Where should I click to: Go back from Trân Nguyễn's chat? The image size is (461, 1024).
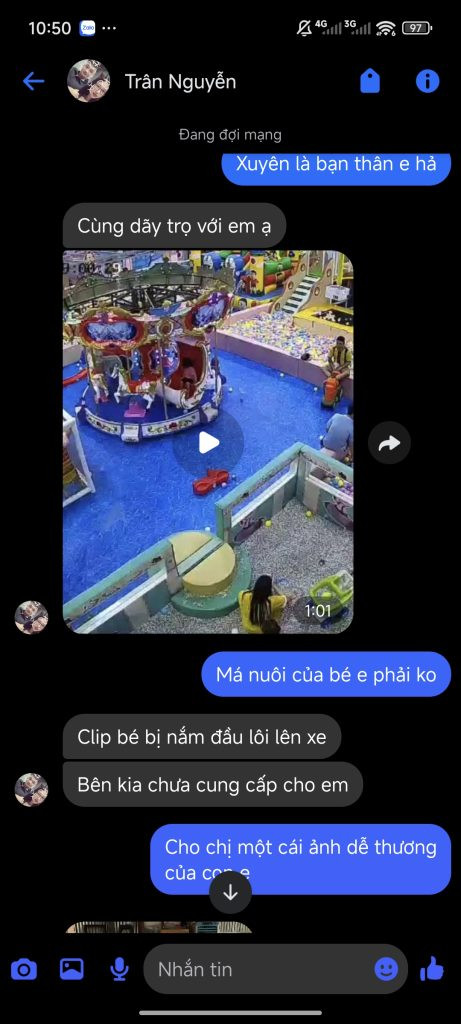33,82
